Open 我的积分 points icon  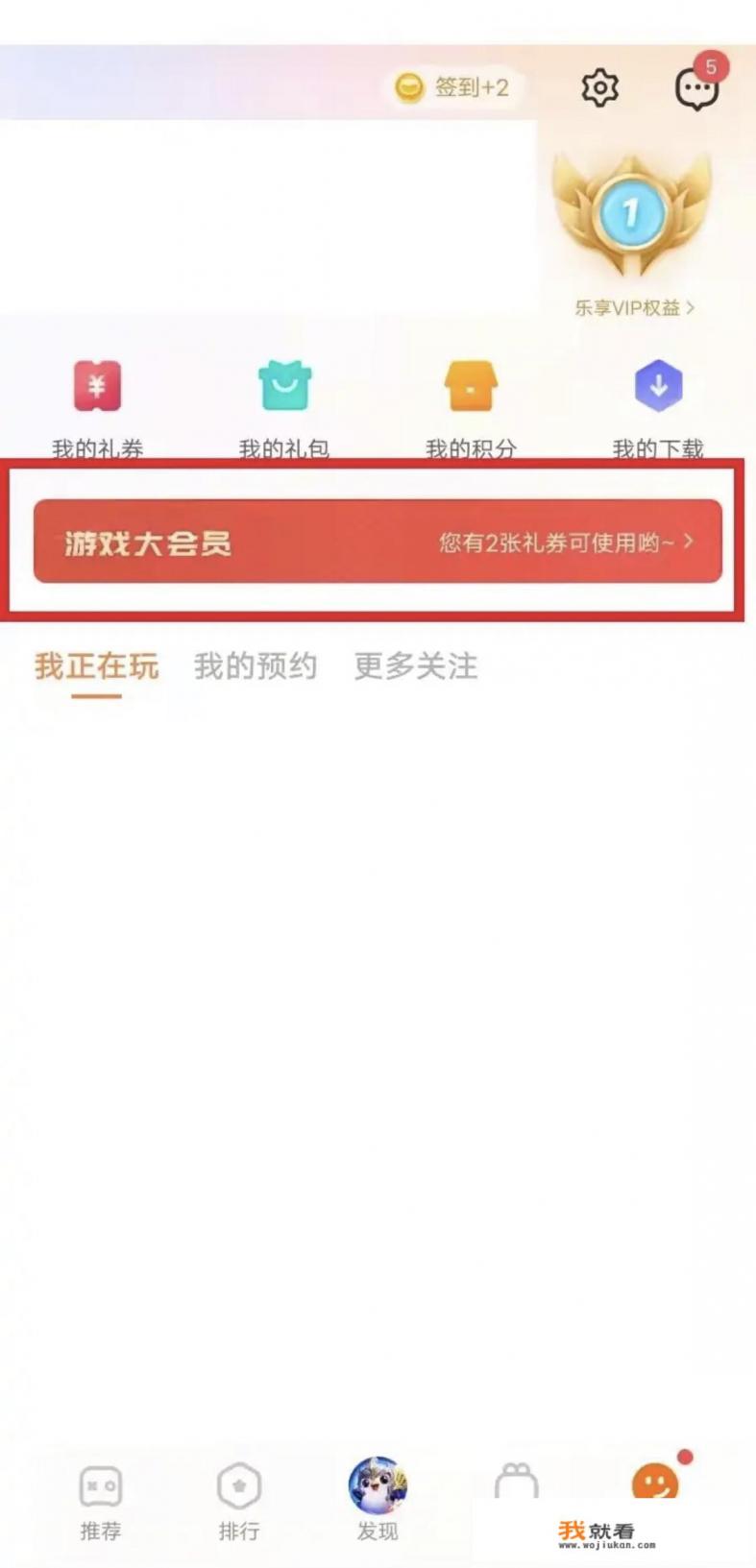click(x=470, y=385)
